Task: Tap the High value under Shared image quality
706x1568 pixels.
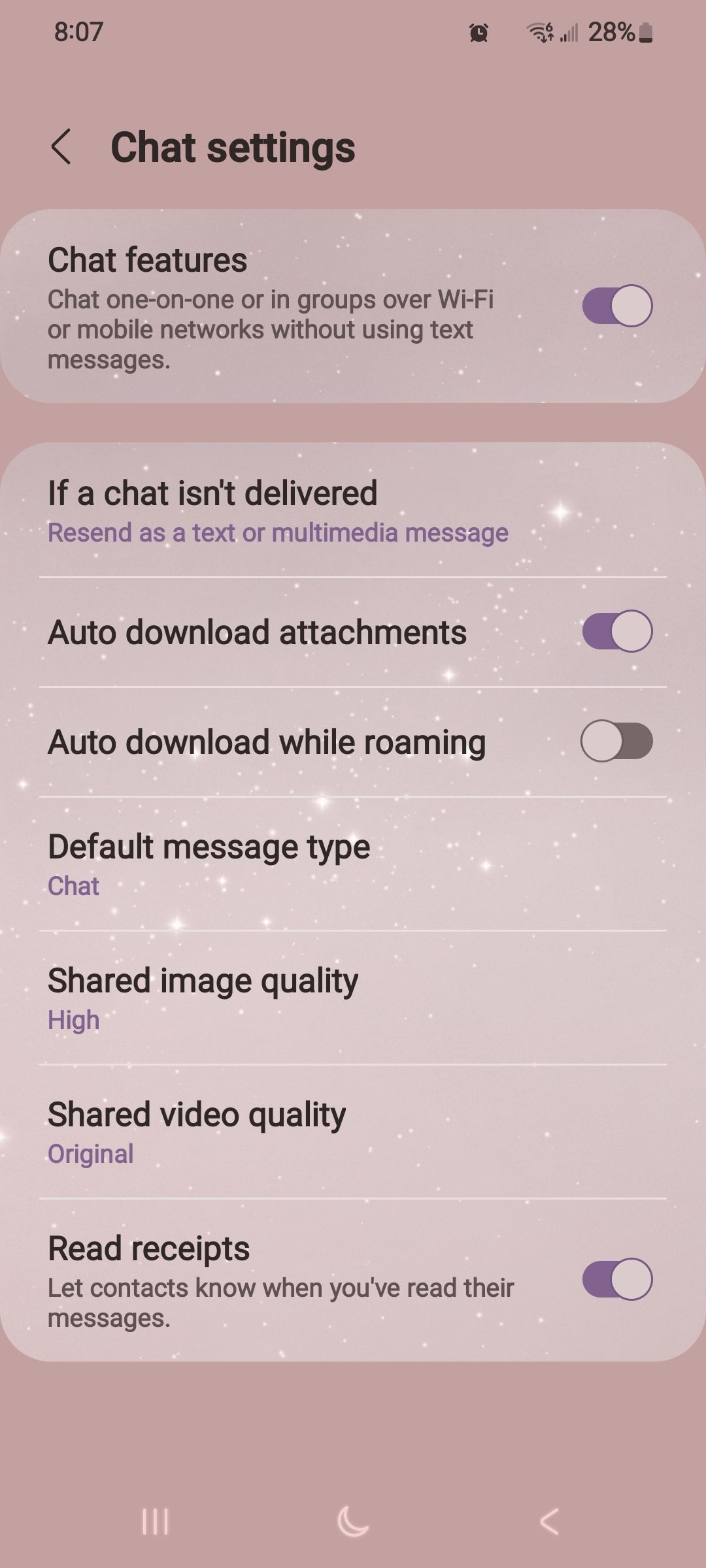Action: (x=73, y=1018)
